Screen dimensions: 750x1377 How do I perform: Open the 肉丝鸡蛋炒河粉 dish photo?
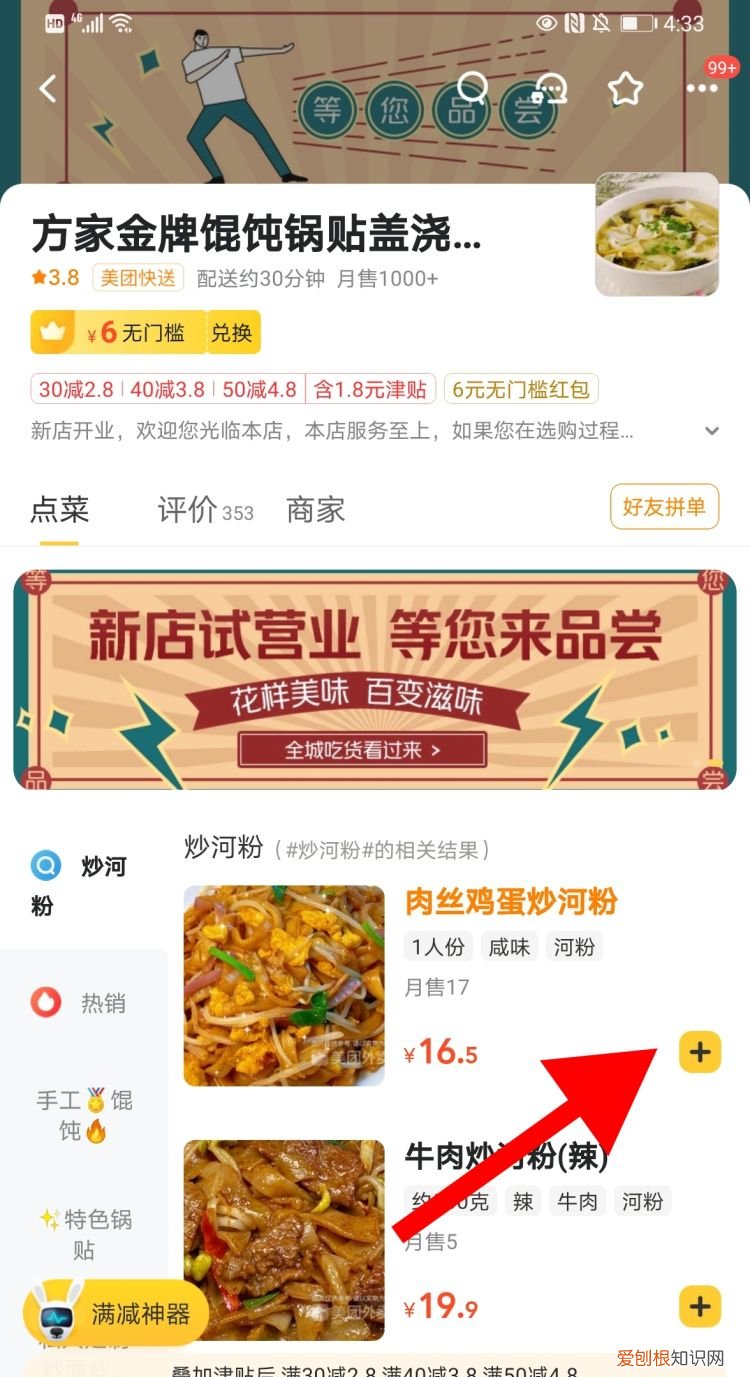[x=283, y=985]
